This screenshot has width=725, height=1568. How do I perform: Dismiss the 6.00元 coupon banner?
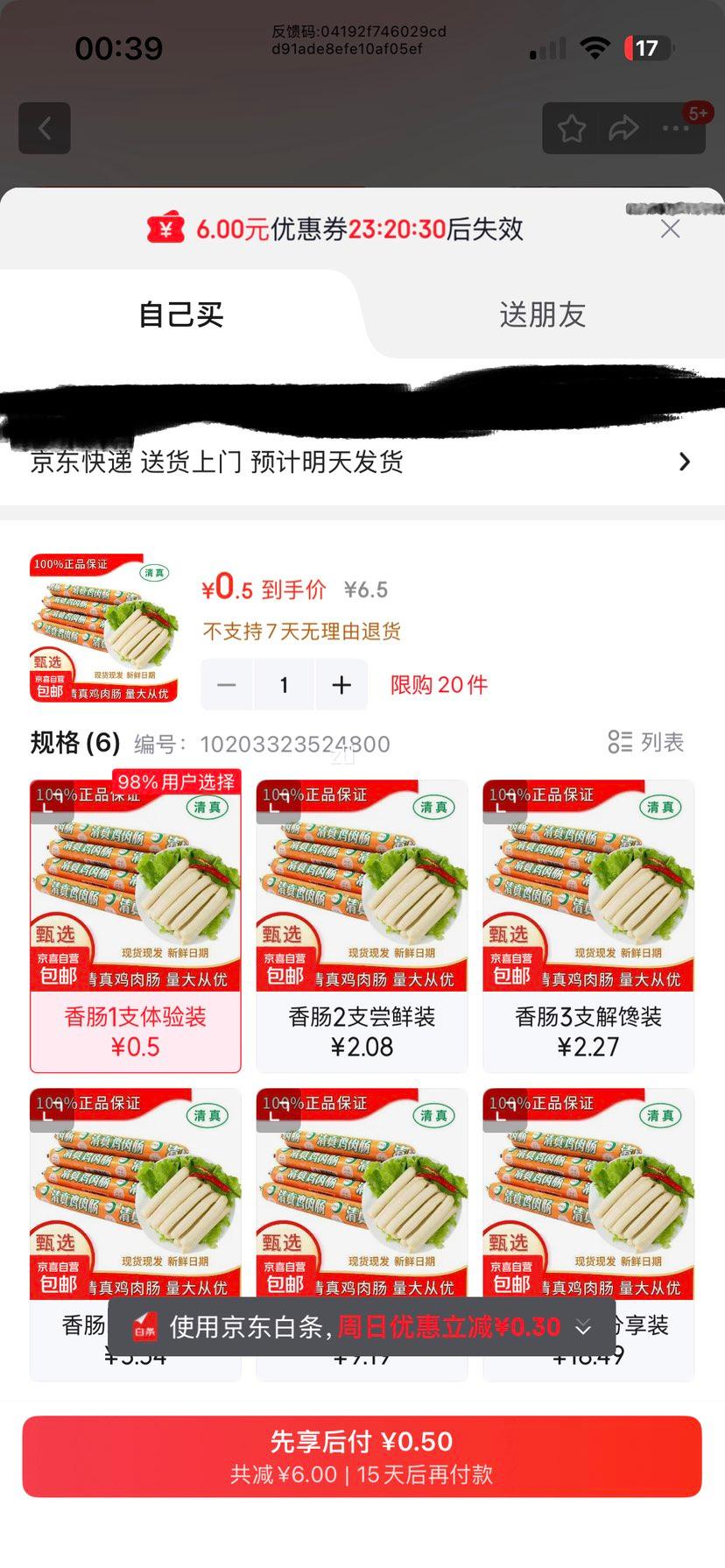[x=670, y=229]
